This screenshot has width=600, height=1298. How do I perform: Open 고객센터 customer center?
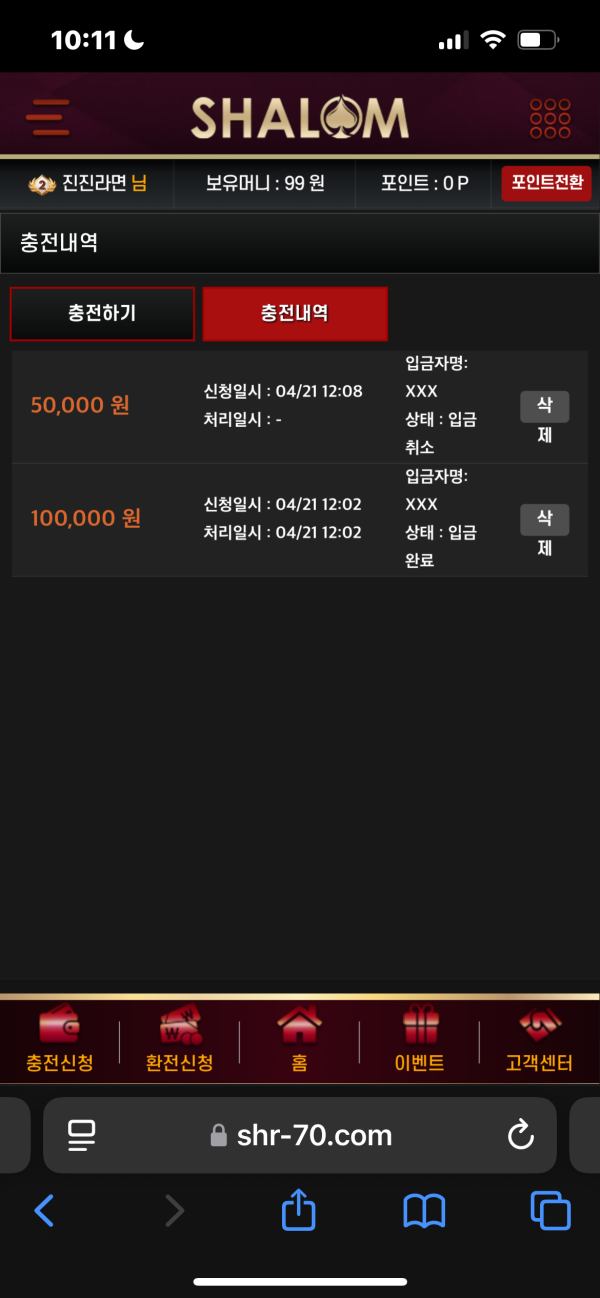539,1041
